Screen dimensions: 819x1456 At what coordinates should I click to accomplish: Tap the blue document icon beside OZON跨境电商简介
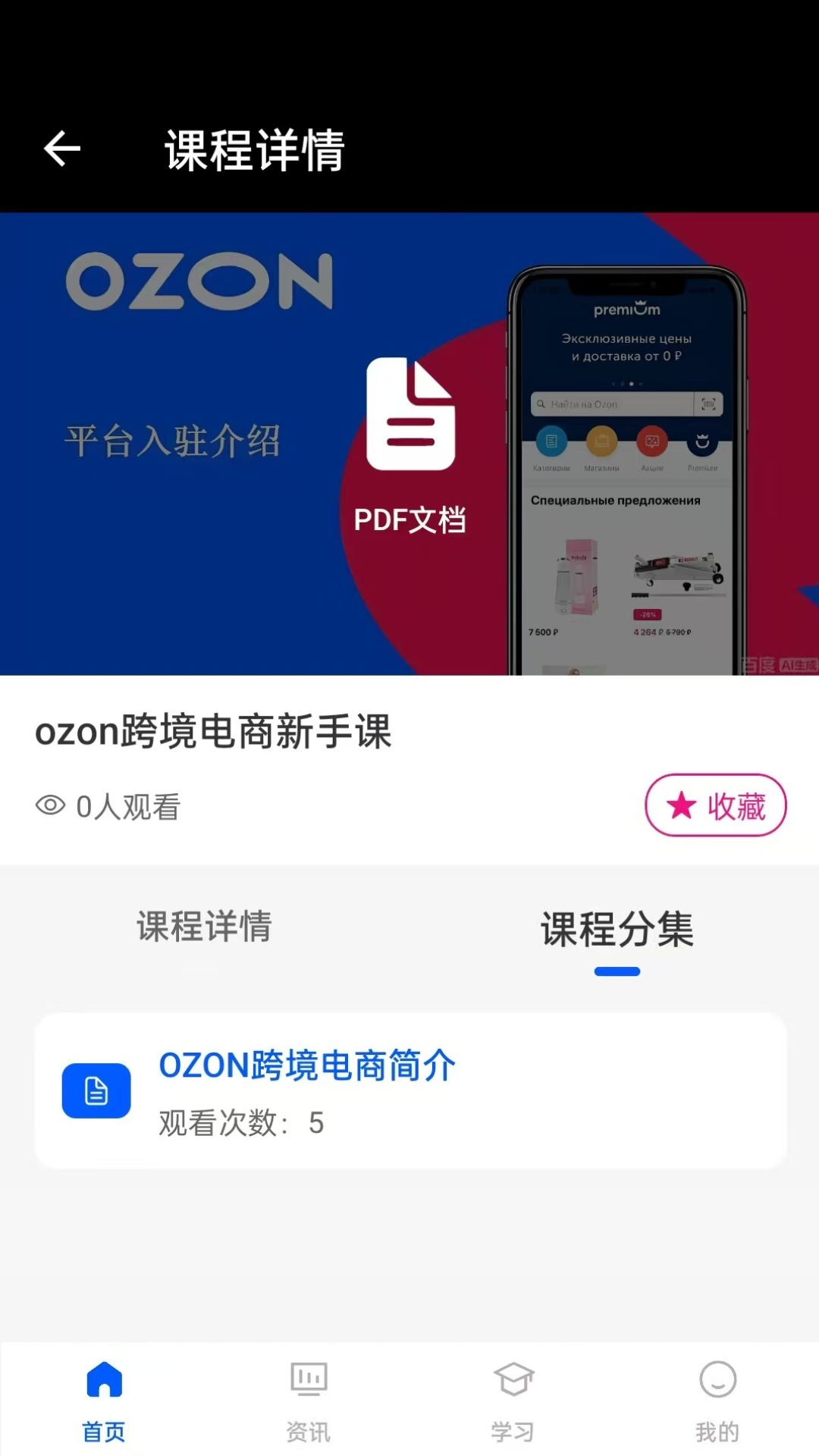point(96,1092)
